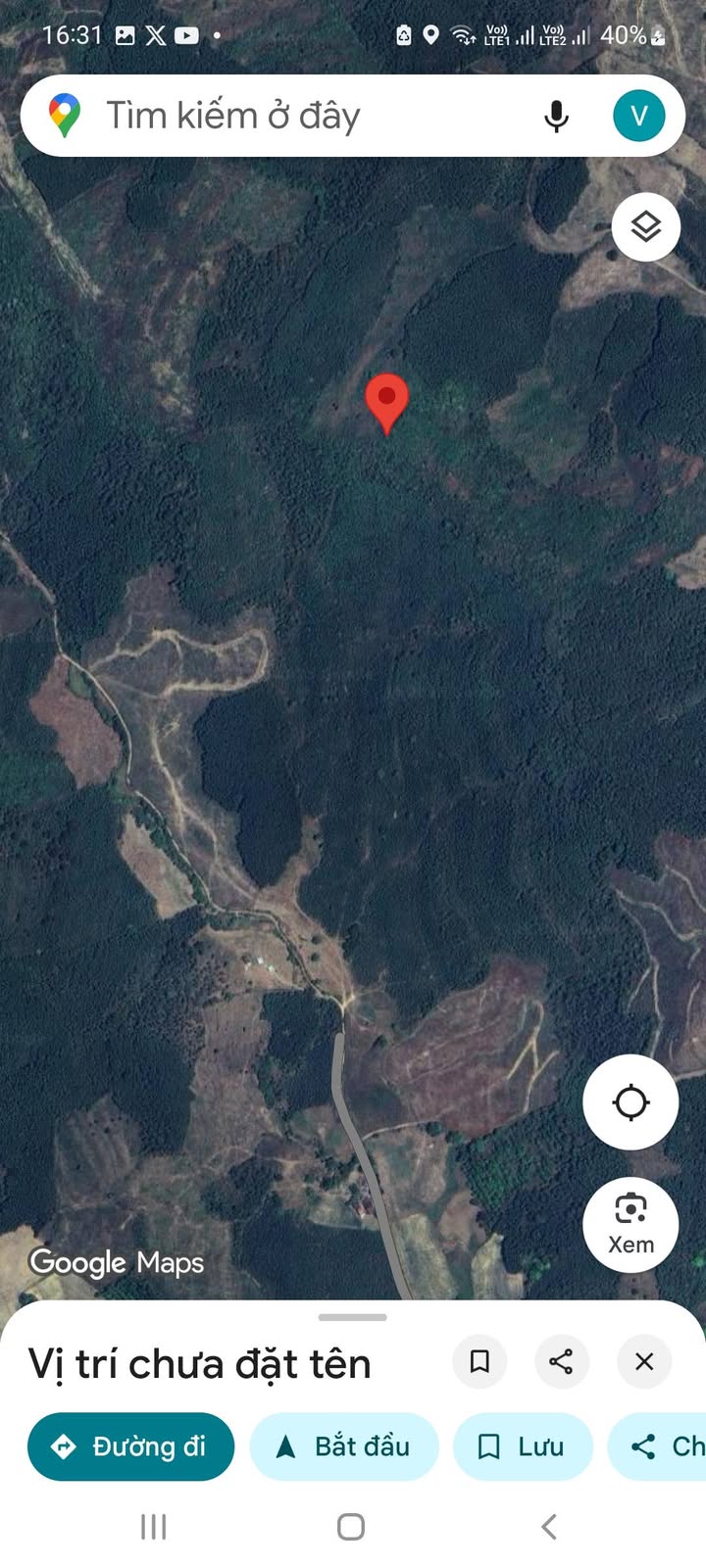
Task: Start navigation with Bắt đầu
Action: 344,1446
